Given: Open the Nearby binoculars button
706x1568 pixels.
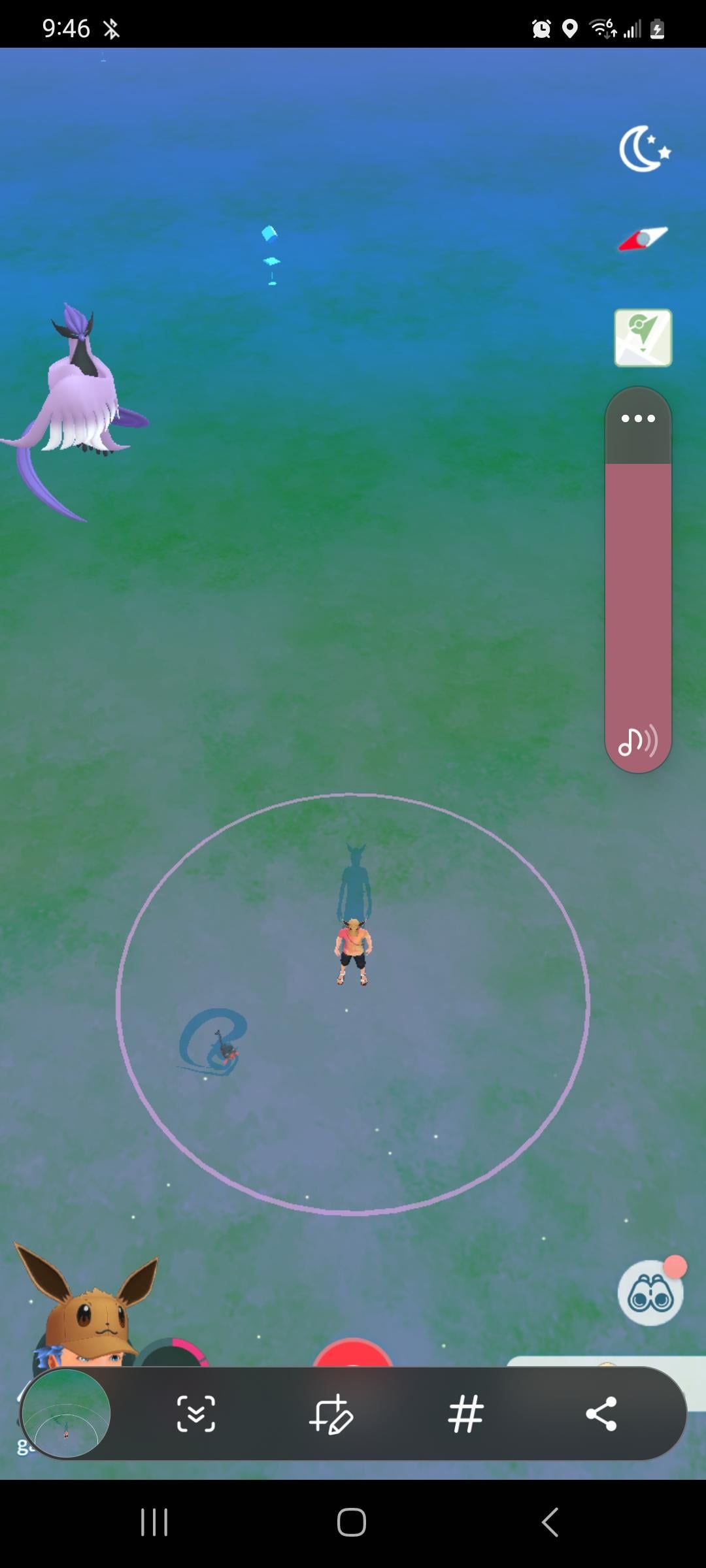Looking at the screenshot, I should [x=650, y=1294].
